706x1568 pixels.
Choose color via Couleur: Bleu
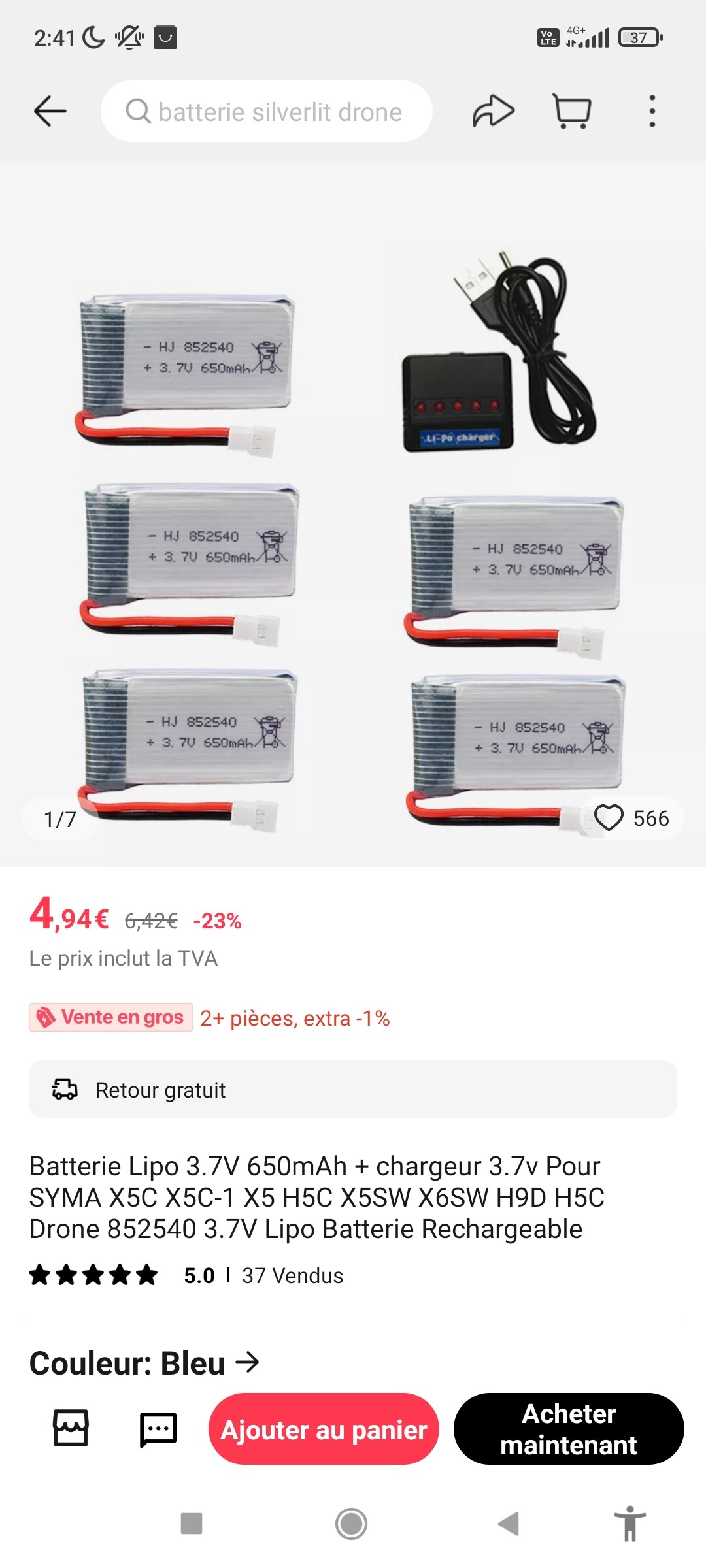click(144, 1363)
